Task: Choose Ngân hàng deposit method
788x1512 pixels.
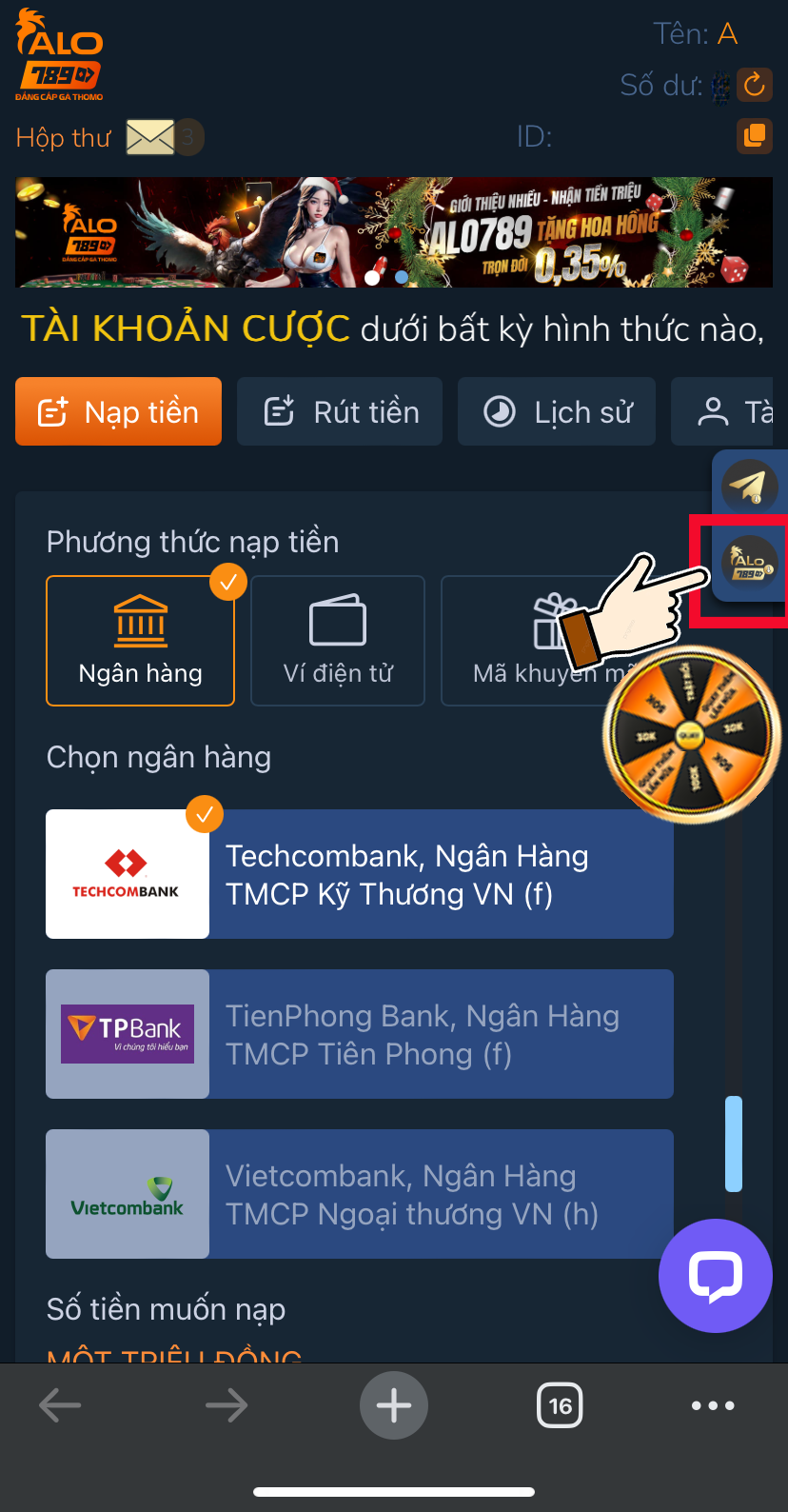Action: click(x=140, y=641)
